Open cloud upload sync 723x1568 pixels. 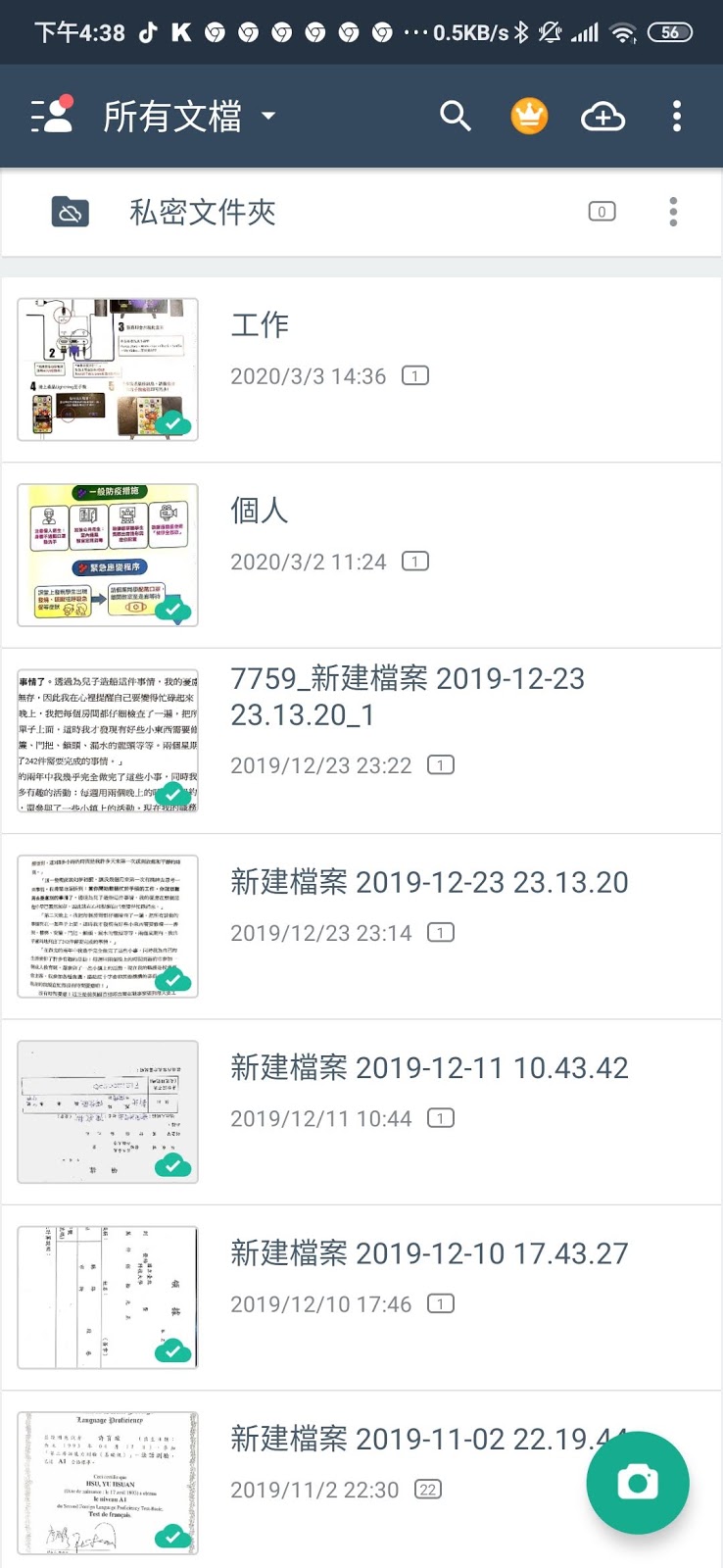pos(602,117)
